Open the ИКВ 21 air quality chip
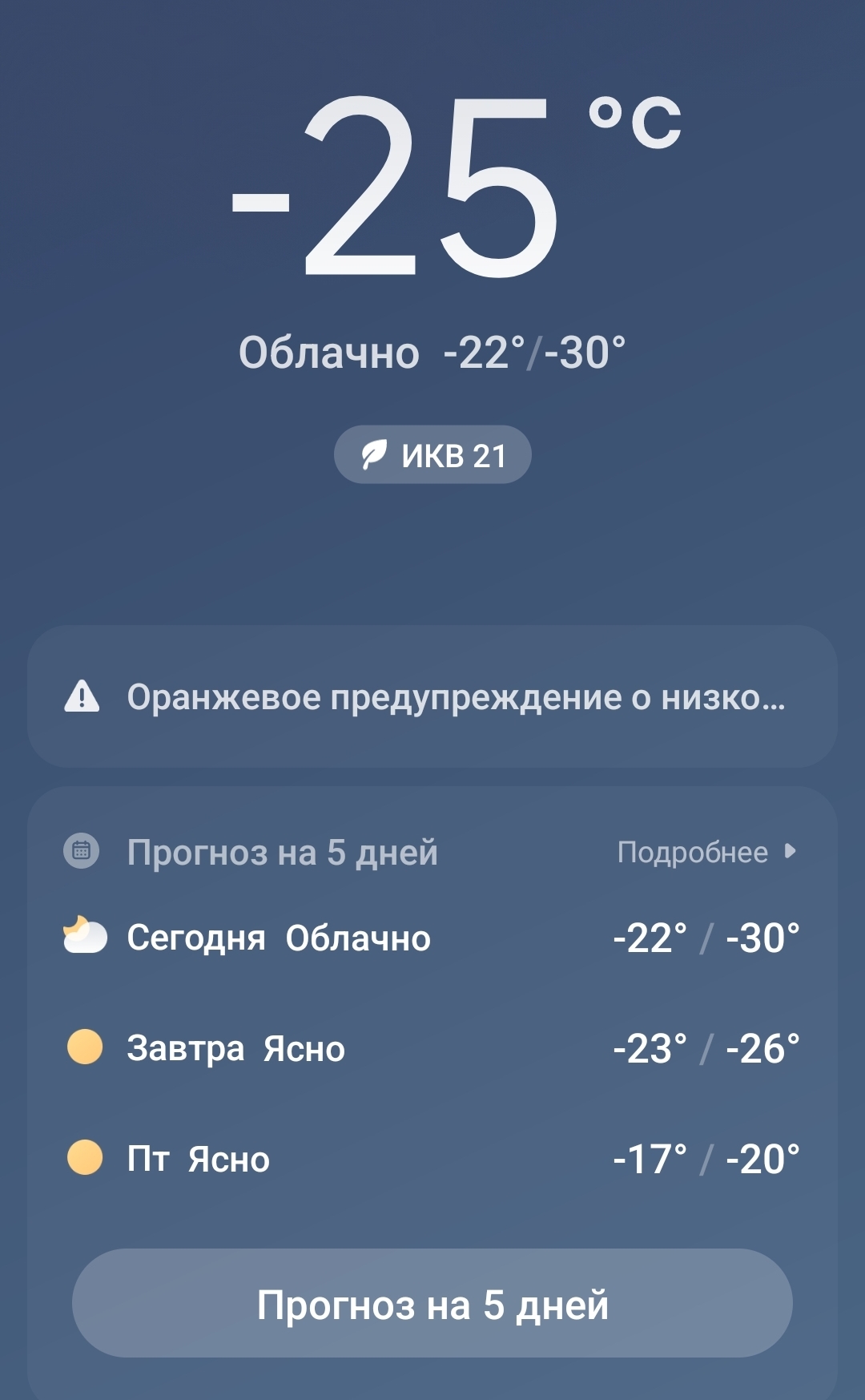 pyautogui.click(x=432, y=455)
